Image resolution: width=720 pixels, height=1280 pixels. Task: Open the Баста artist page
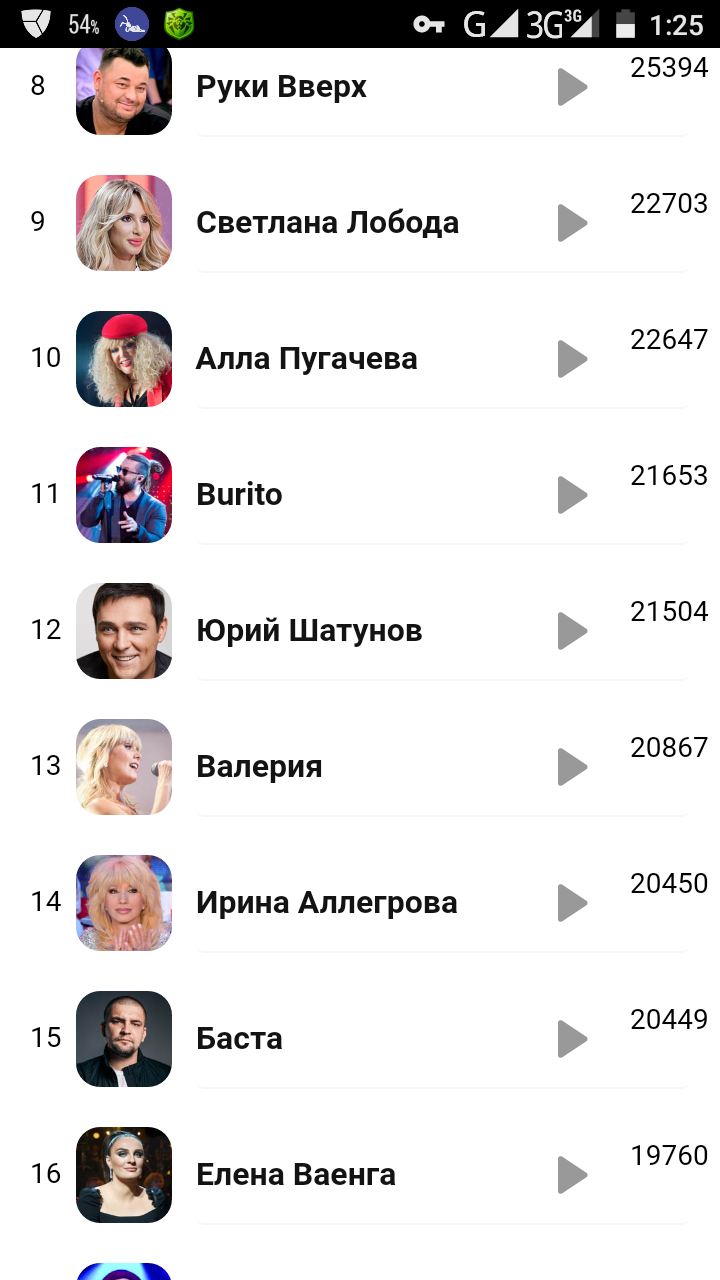pos(239,1039)
